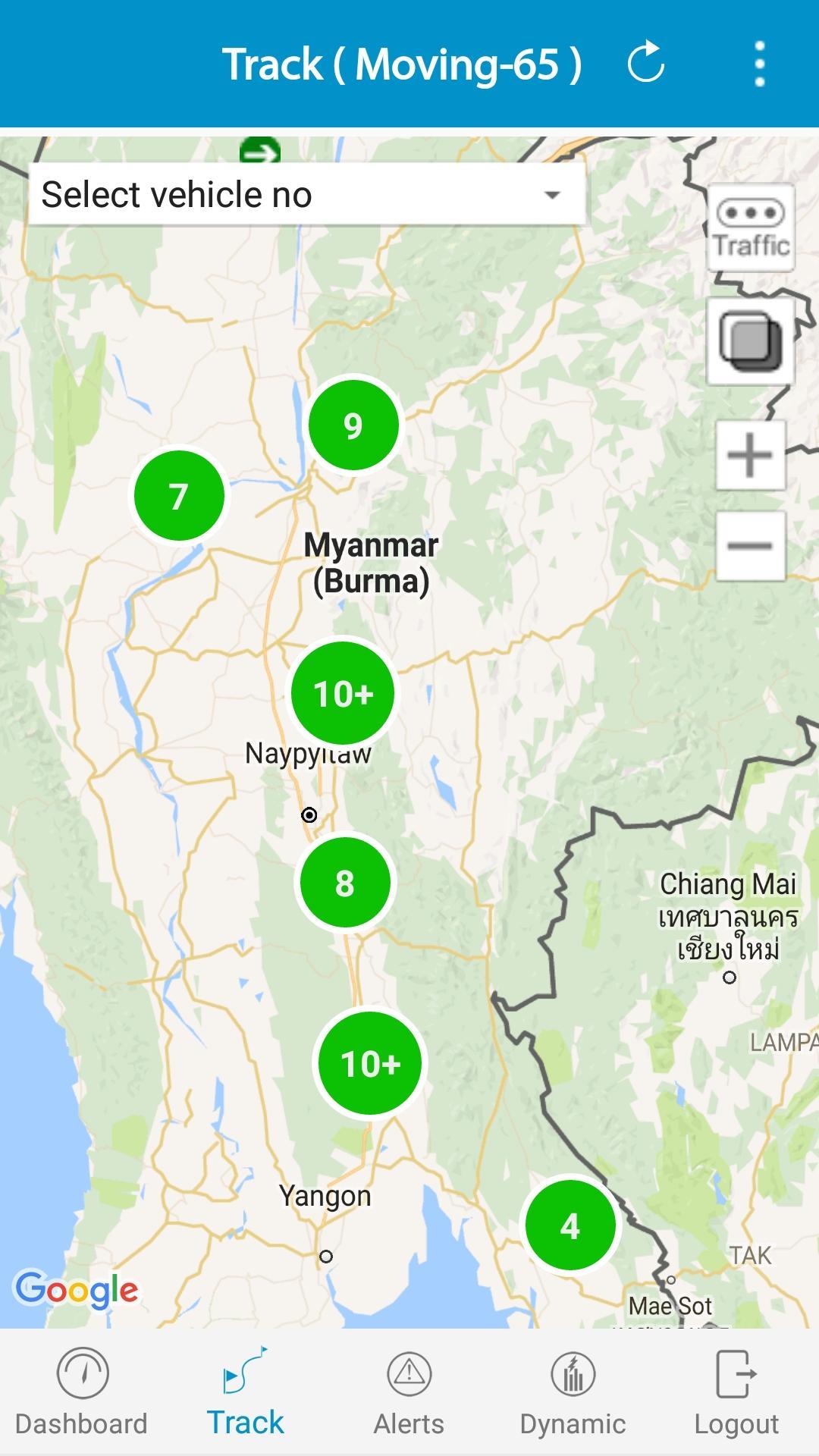Open the vehicle cluster showing 9
The width and height of the screenshot is (819, 1456).
click(353, 425)
